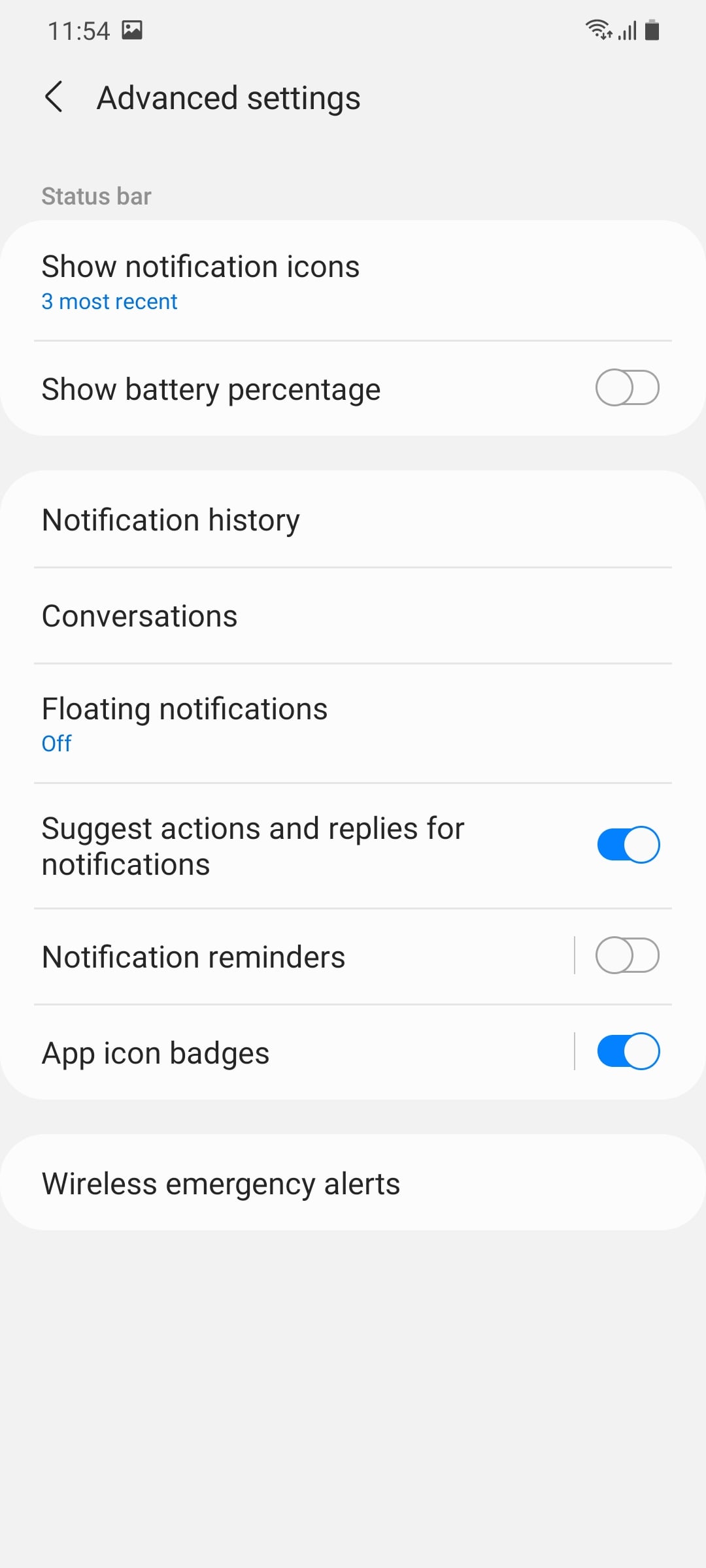
Task: Open Wireless emergency alerts
Action: (x=221, y=1183)
